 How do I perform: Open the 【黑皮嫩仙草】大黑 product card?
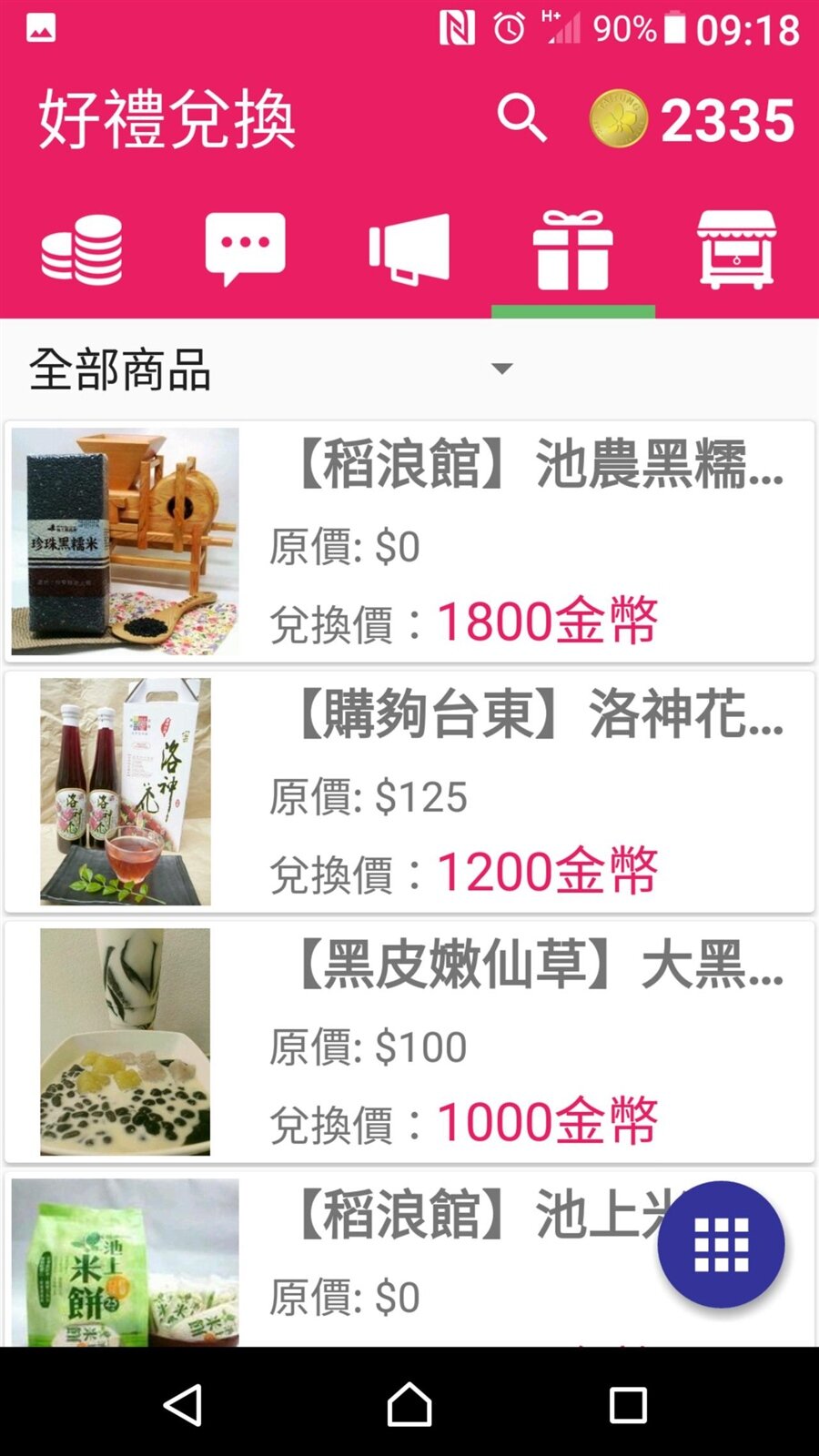point(409,1042)
